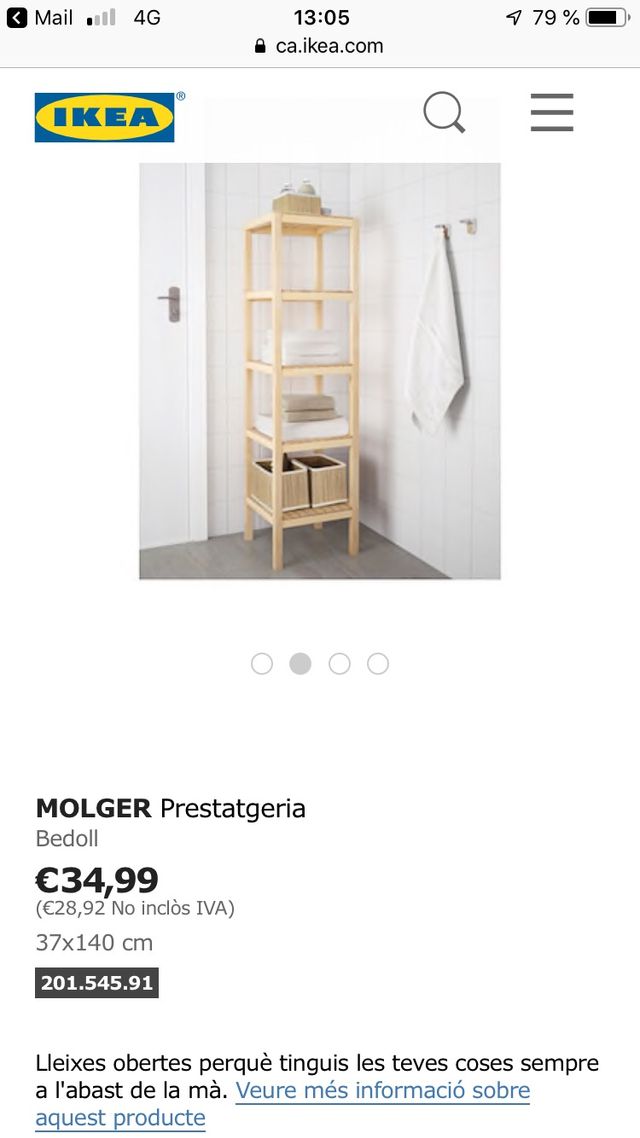Image resolution: width=640 pixels, height=1138 pixels.
Task: Select the first image indicator dot
Action: 262,664
